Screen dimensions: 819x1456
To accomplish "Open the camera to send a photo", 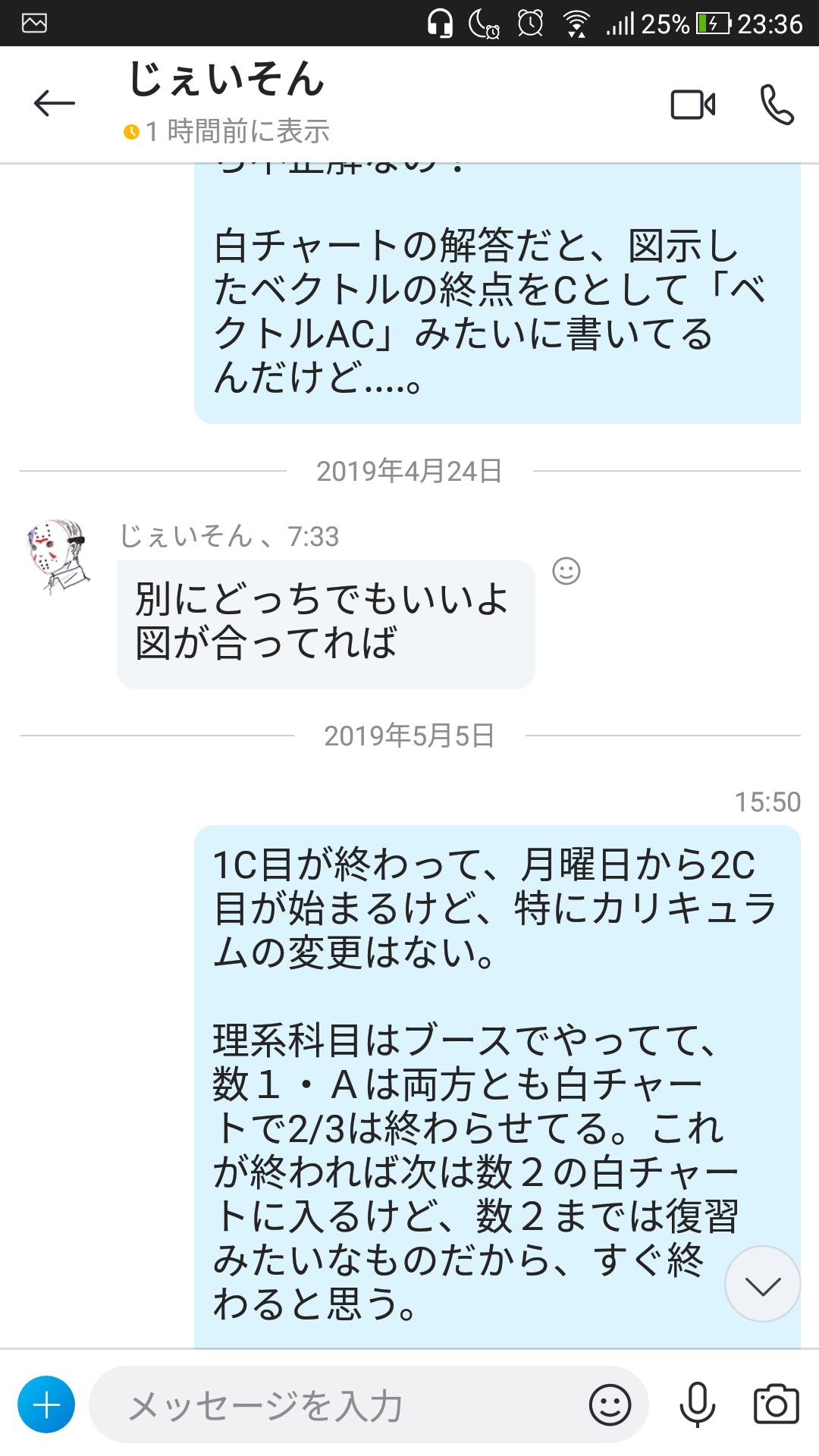I will coord(776,1405).
